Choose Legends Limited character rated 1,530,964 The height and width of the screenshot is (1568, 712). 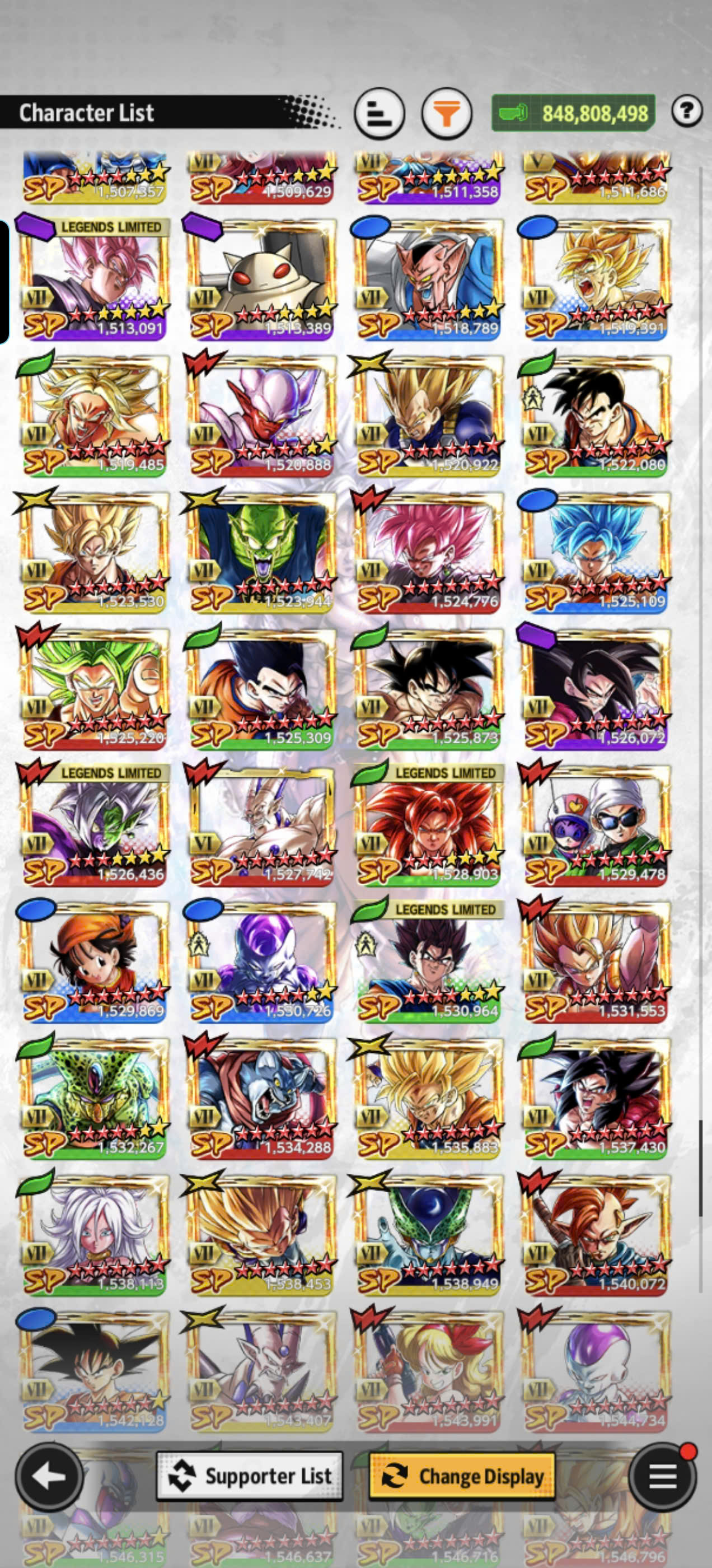coord(429,962)
